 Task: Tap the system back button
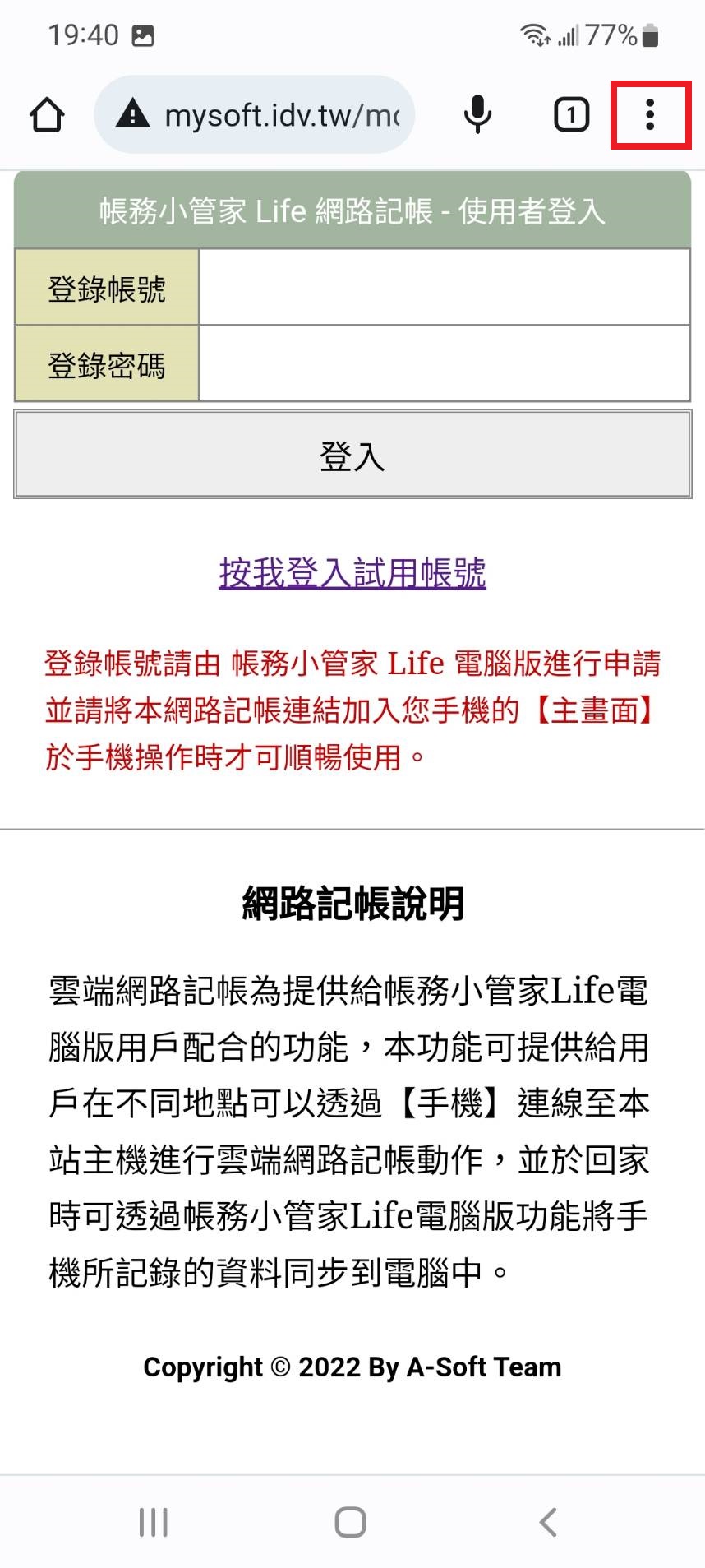[x=548, y=1522]
